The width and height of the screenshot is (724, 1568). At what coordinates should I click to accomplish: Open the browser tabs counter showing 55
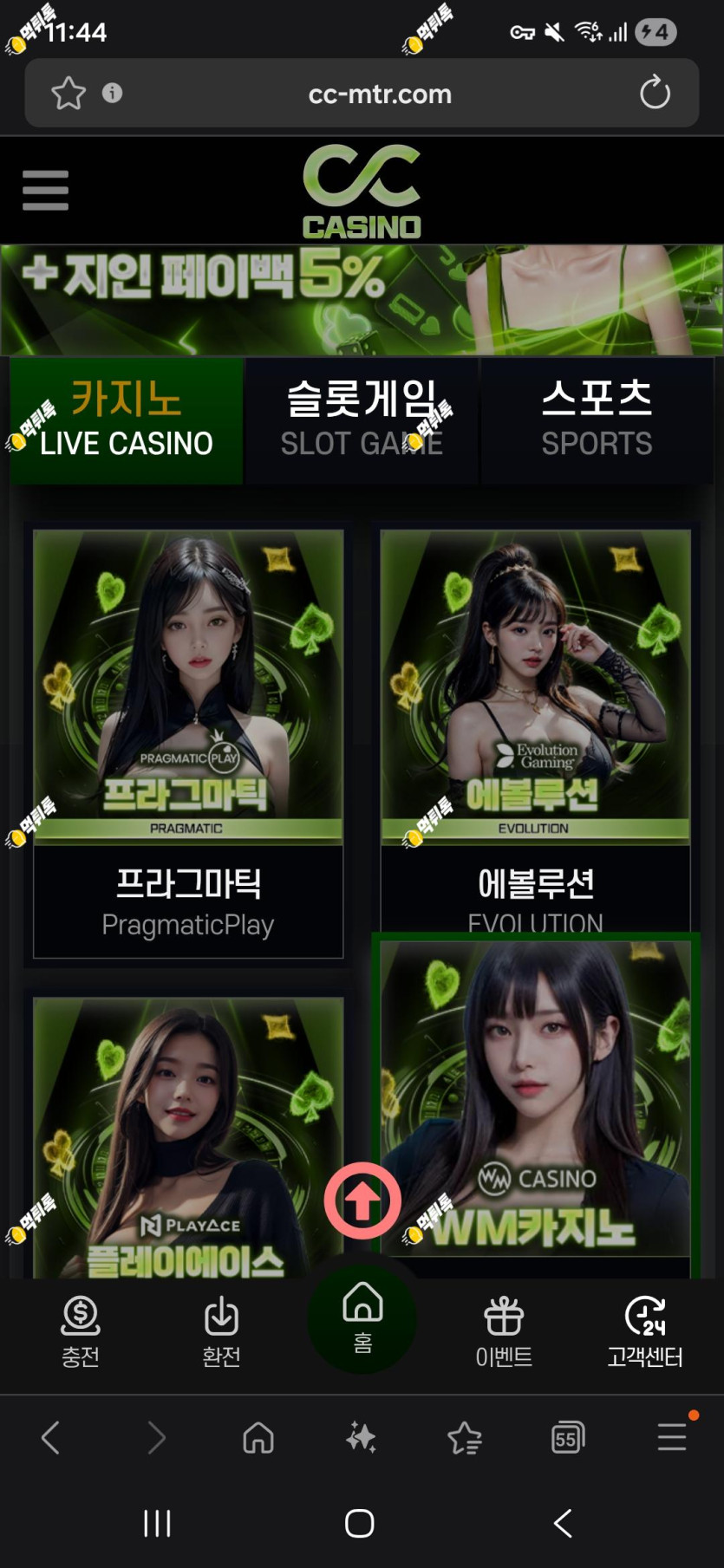point(568,1438)
